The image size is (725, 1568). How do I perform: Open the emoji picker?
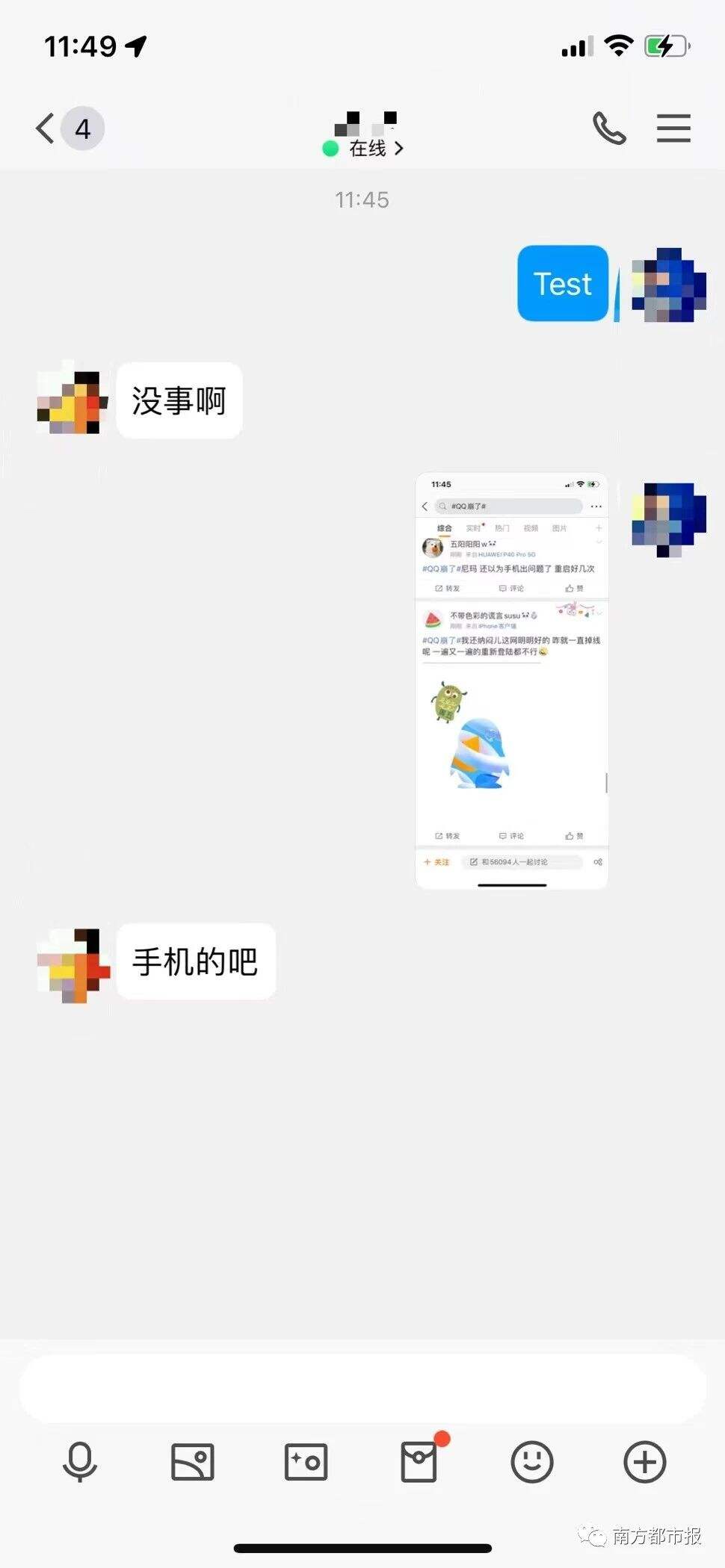tap(532, 1462)
